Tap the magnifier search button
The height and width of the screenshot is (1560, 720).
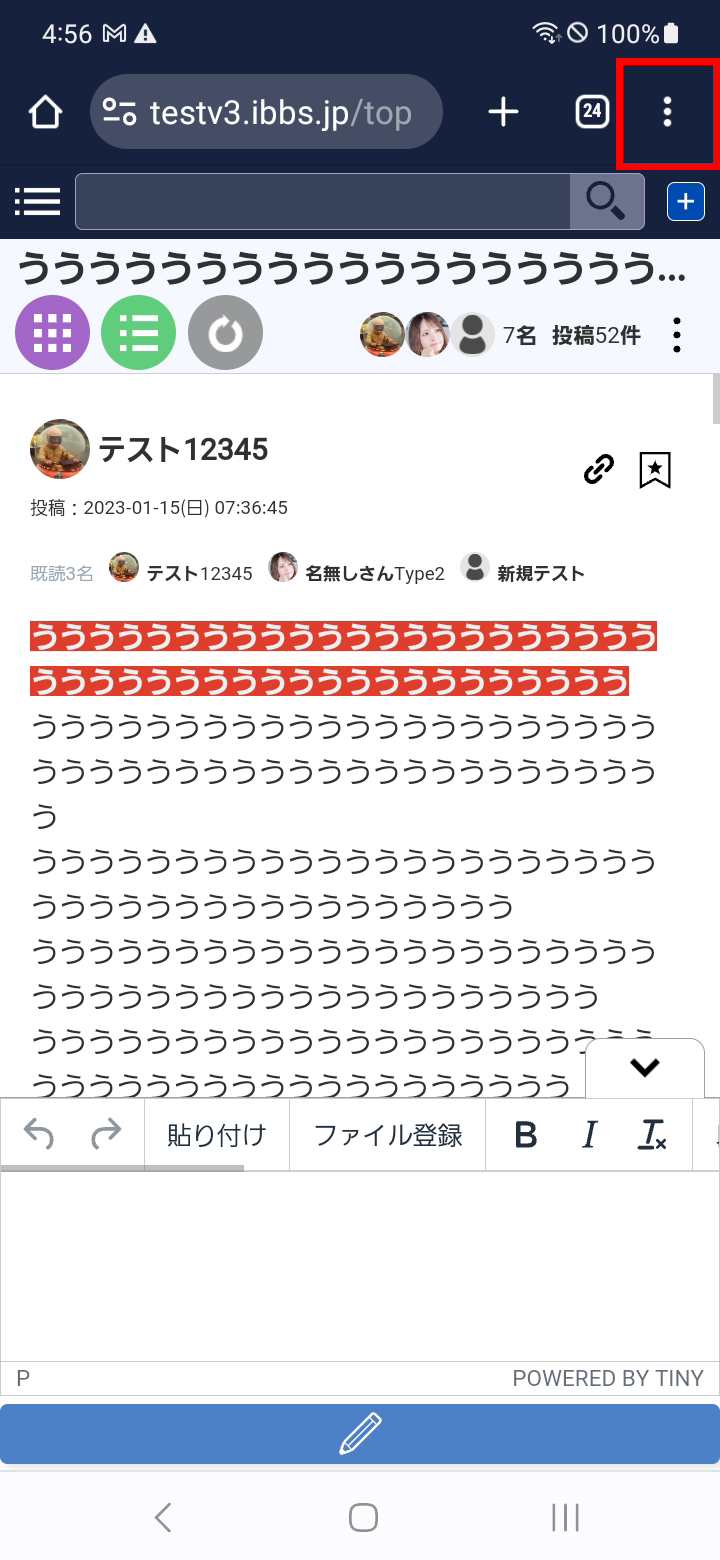point(606,201)
